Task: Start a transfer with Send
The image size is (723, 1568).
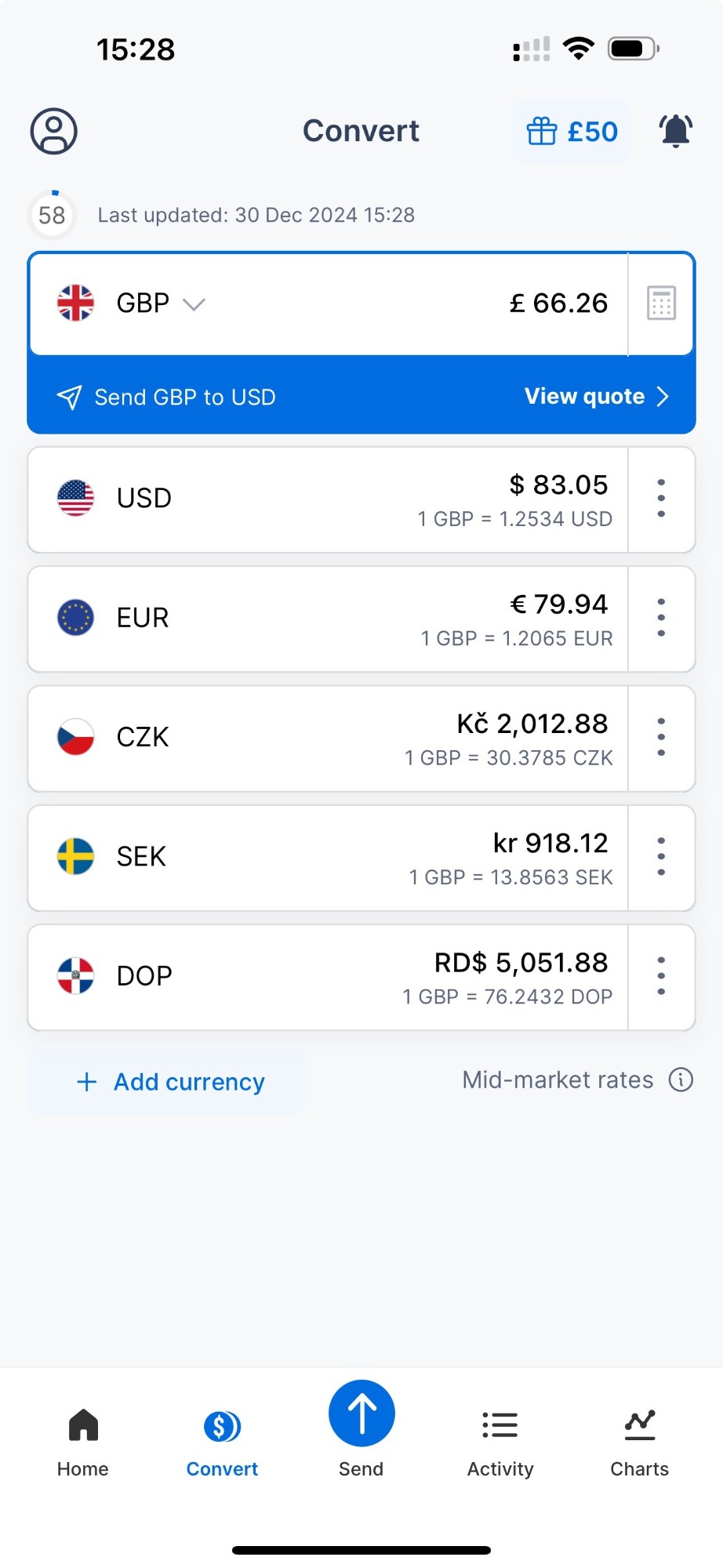Action: pos(361,1430)
